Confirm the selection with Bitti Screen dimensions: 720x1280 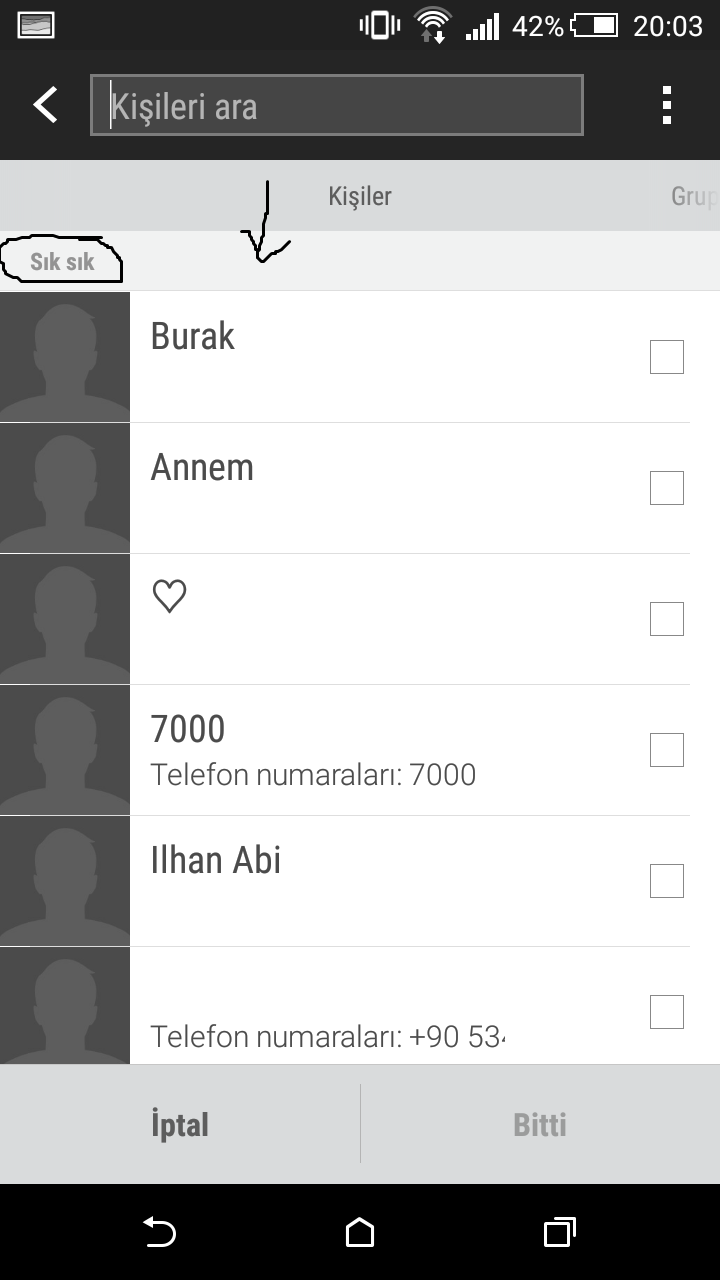(x=540, y=1124)
